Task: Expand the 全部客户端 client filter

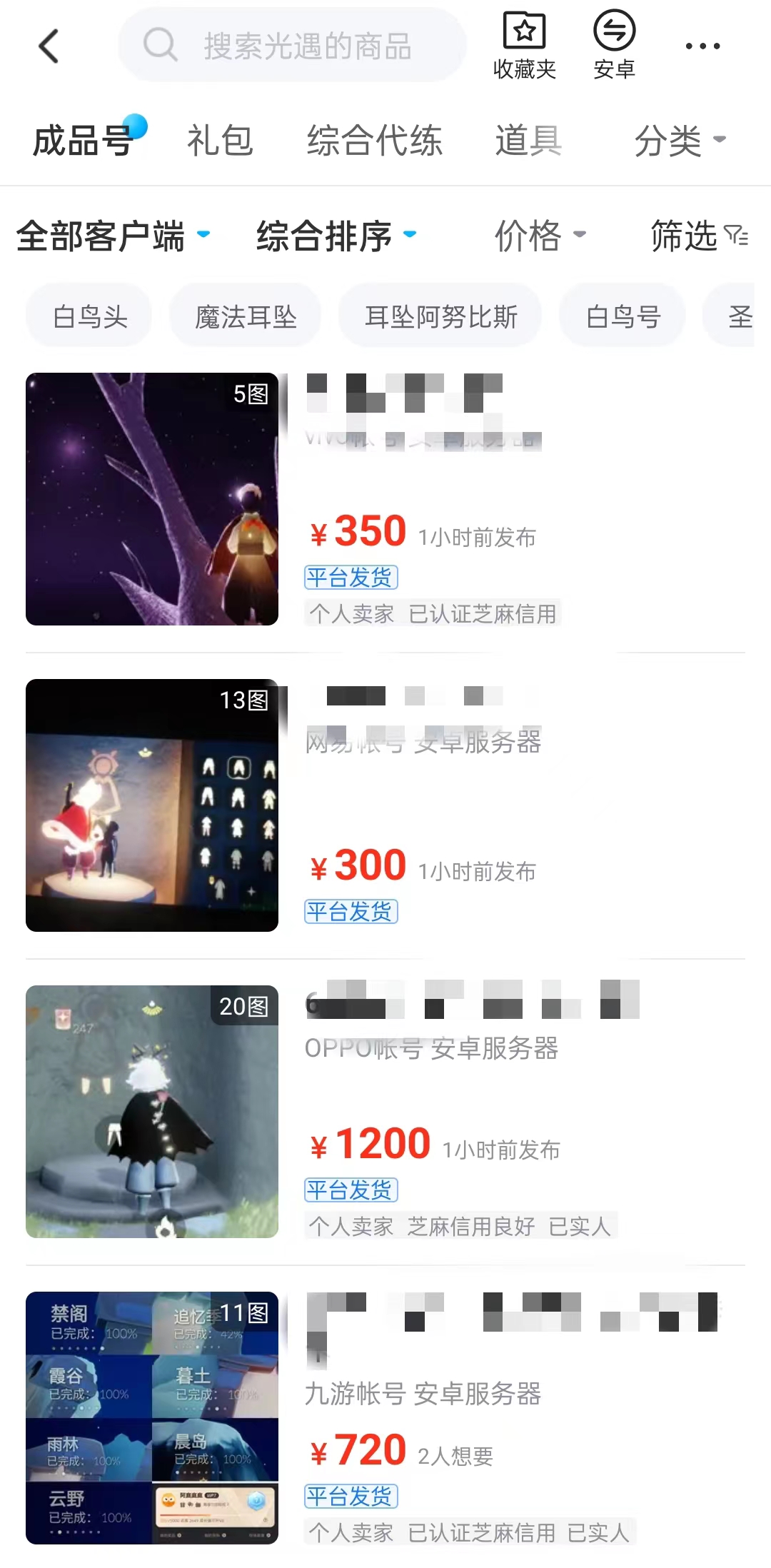Action: tap(113, 236)
